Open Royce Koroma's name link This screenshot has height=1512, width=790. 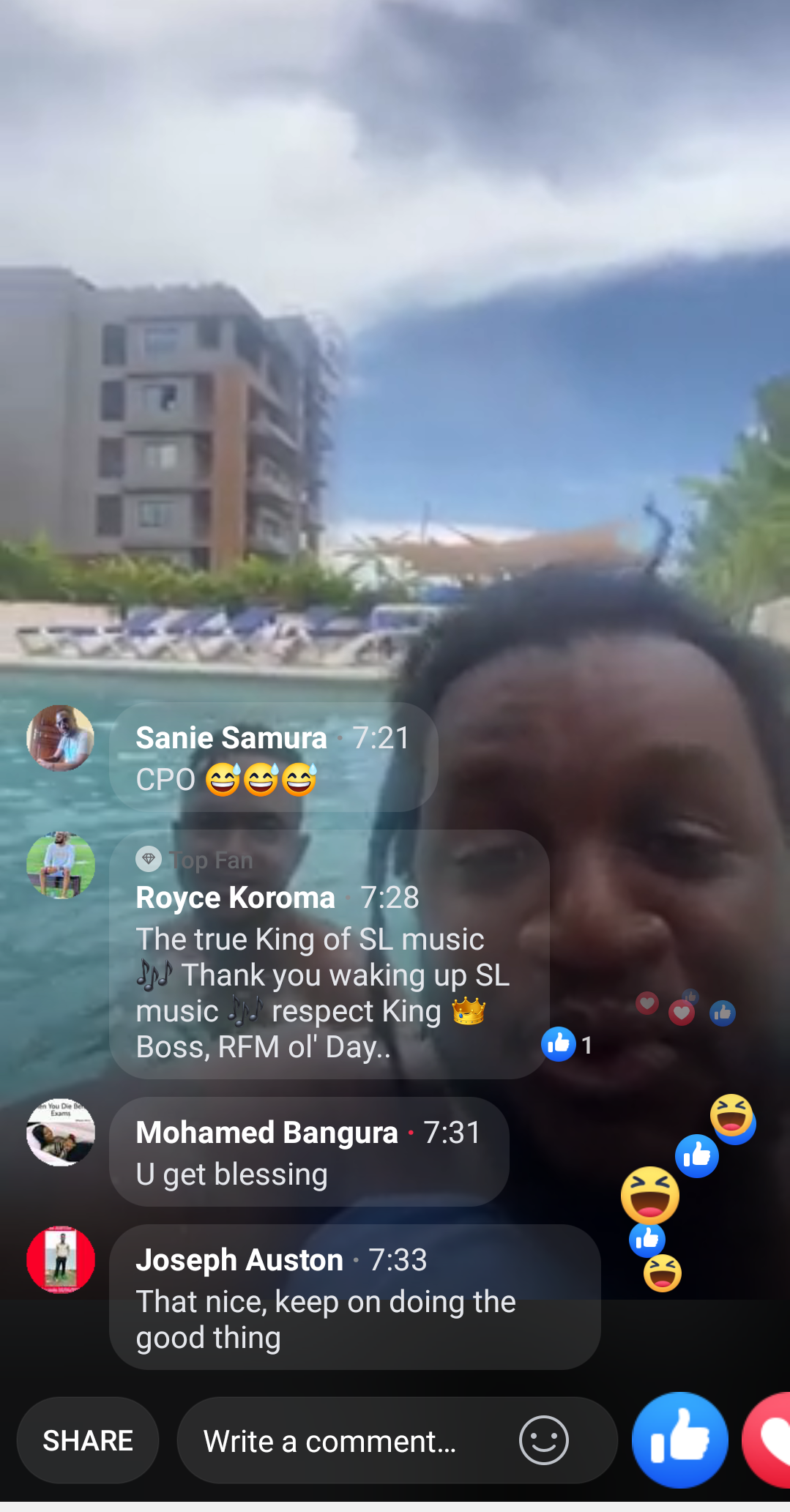click(235, 898)
